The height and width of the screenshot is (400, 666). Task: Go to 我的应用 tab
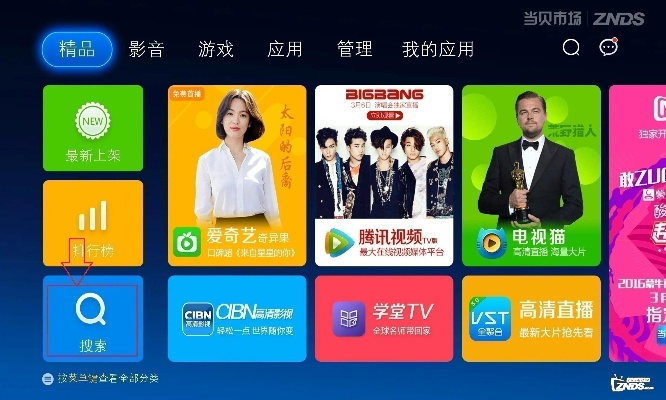438,49
